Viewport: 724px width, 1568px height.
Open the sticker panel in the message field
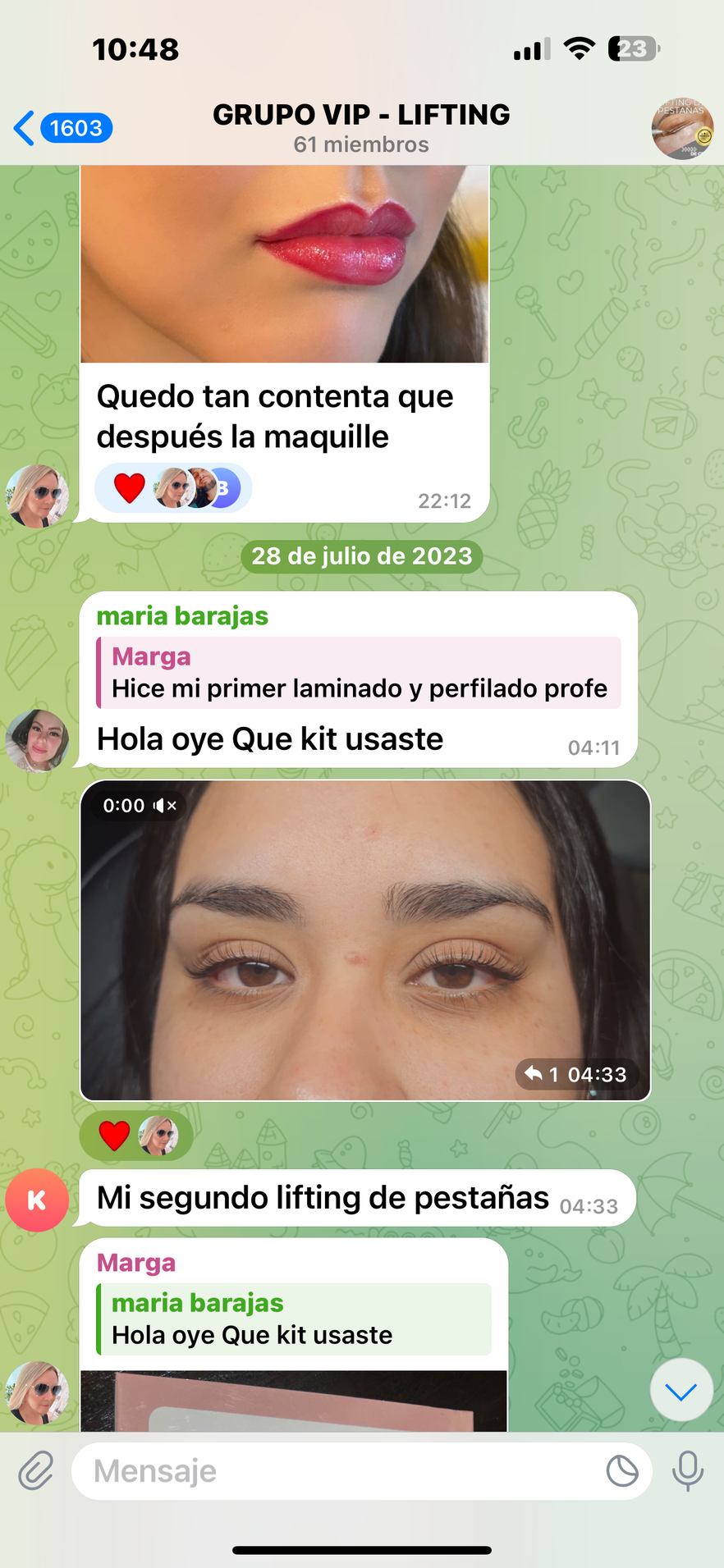pyautogui.click(x=622, y=1471)
